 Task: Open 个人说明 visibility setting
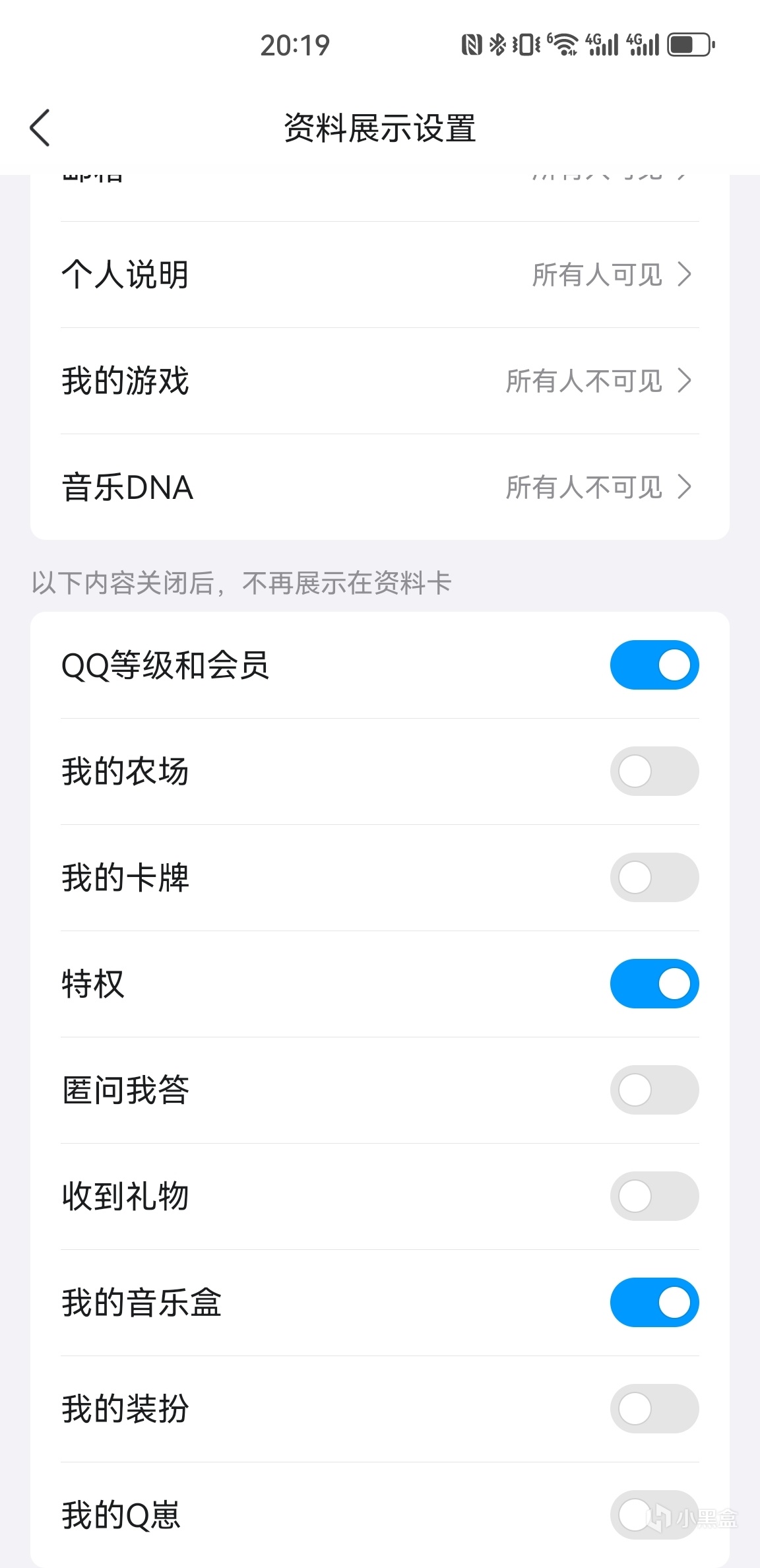(x=379, y=275)
